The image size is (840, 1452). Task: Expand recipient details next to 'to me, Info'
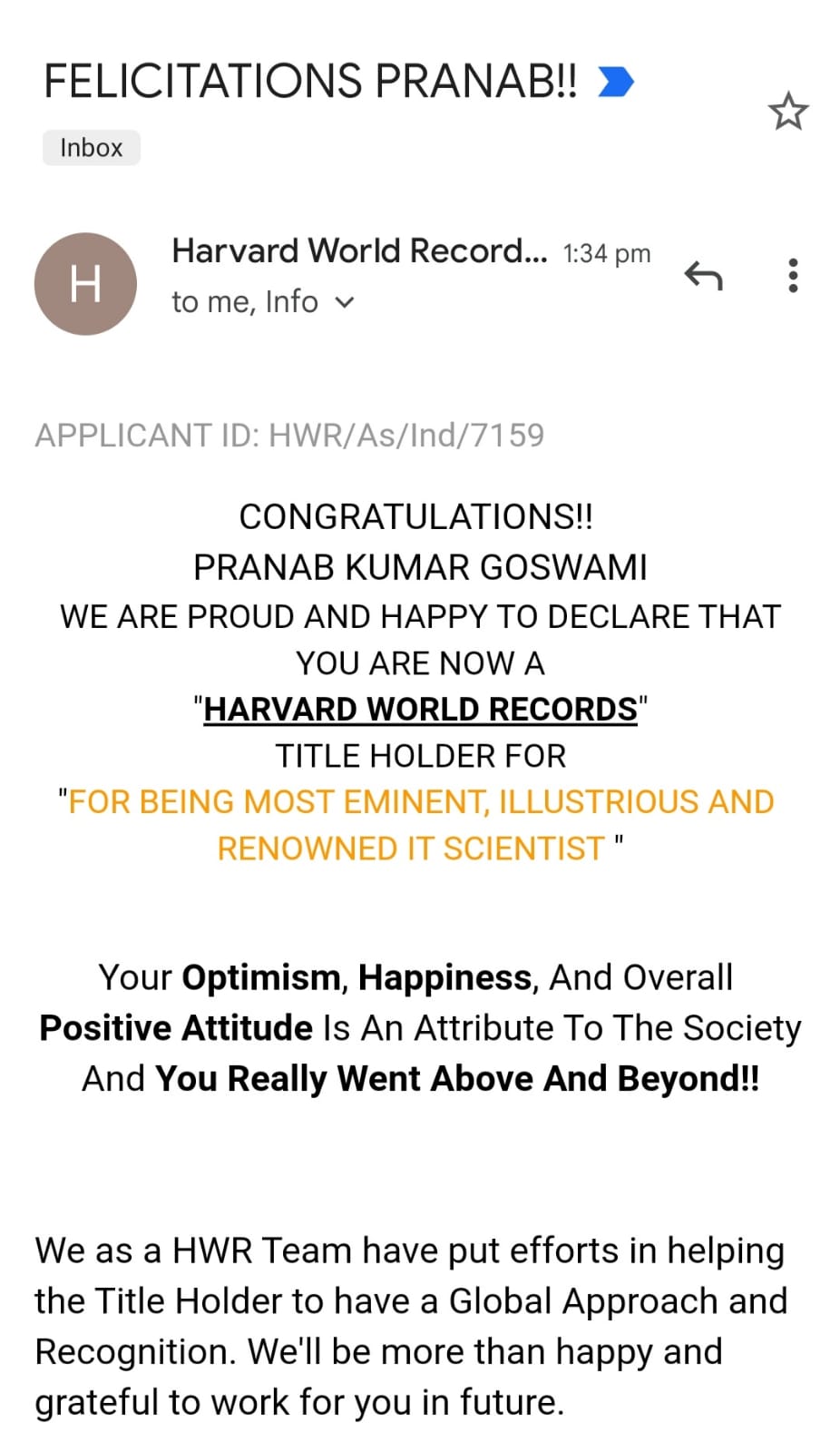tap(345, 302)
